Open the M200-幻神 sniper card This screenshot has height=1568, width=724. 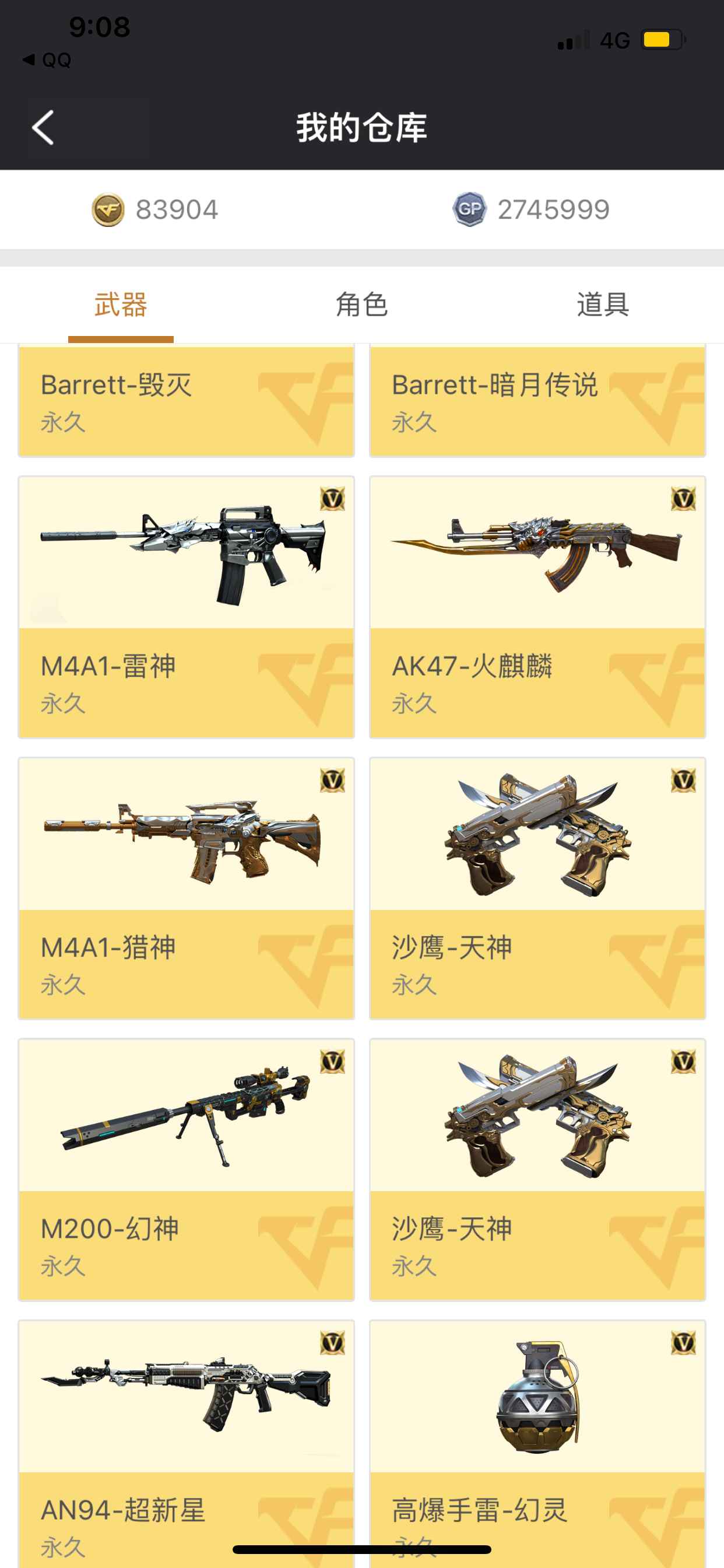tap(185, 1170)
